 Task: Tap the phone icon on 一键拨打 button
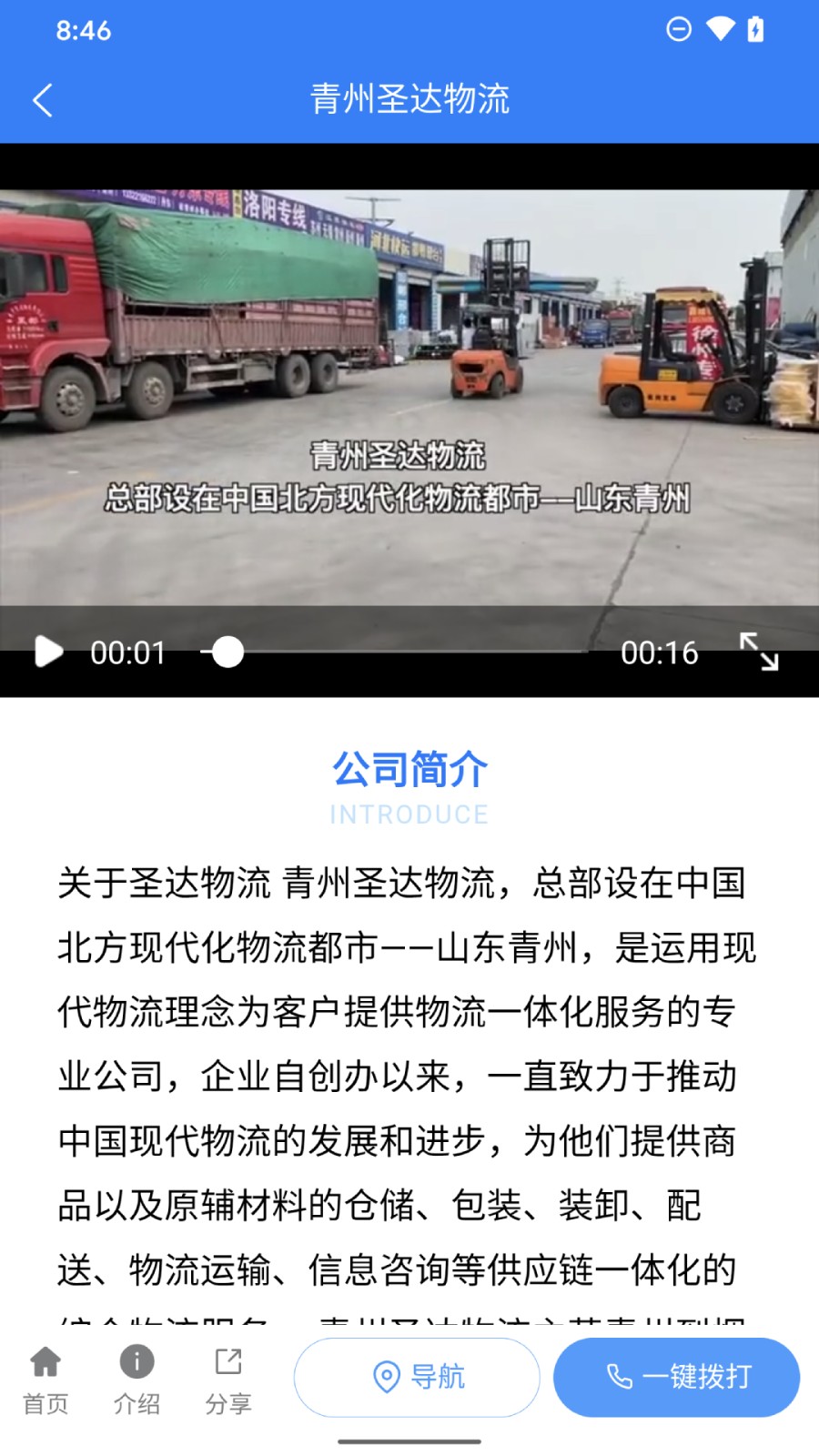(x=620, y=1377)
